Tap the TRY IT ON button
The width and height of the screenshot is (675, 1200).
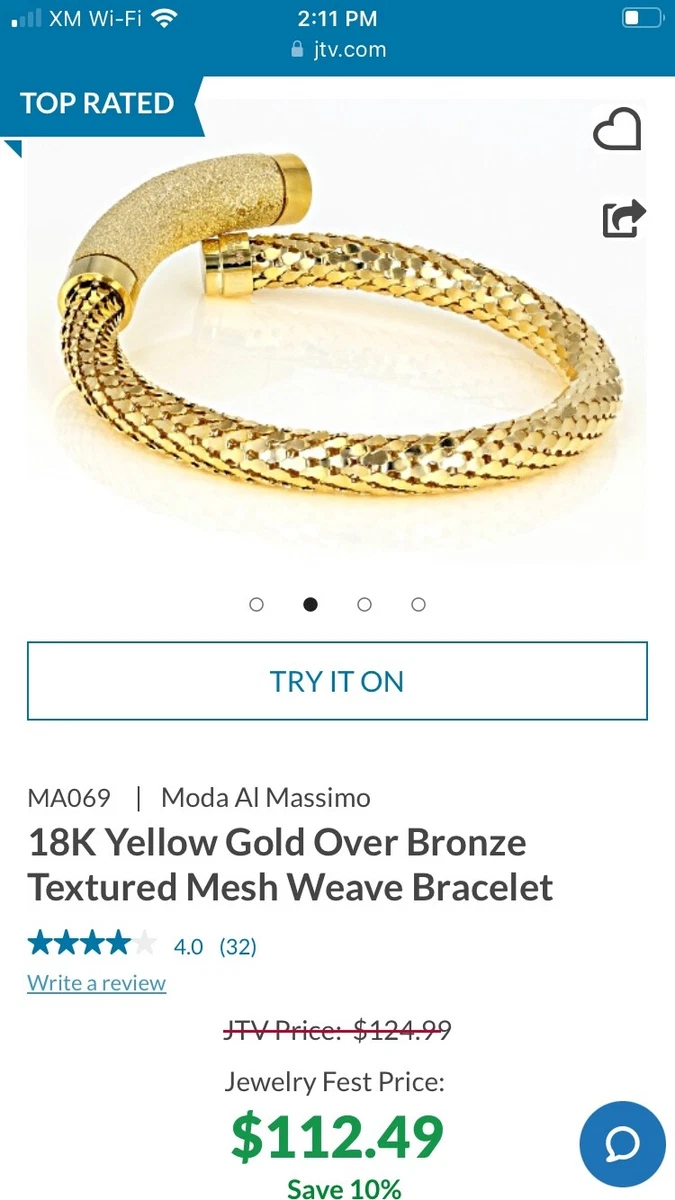(x=337, y=681)
